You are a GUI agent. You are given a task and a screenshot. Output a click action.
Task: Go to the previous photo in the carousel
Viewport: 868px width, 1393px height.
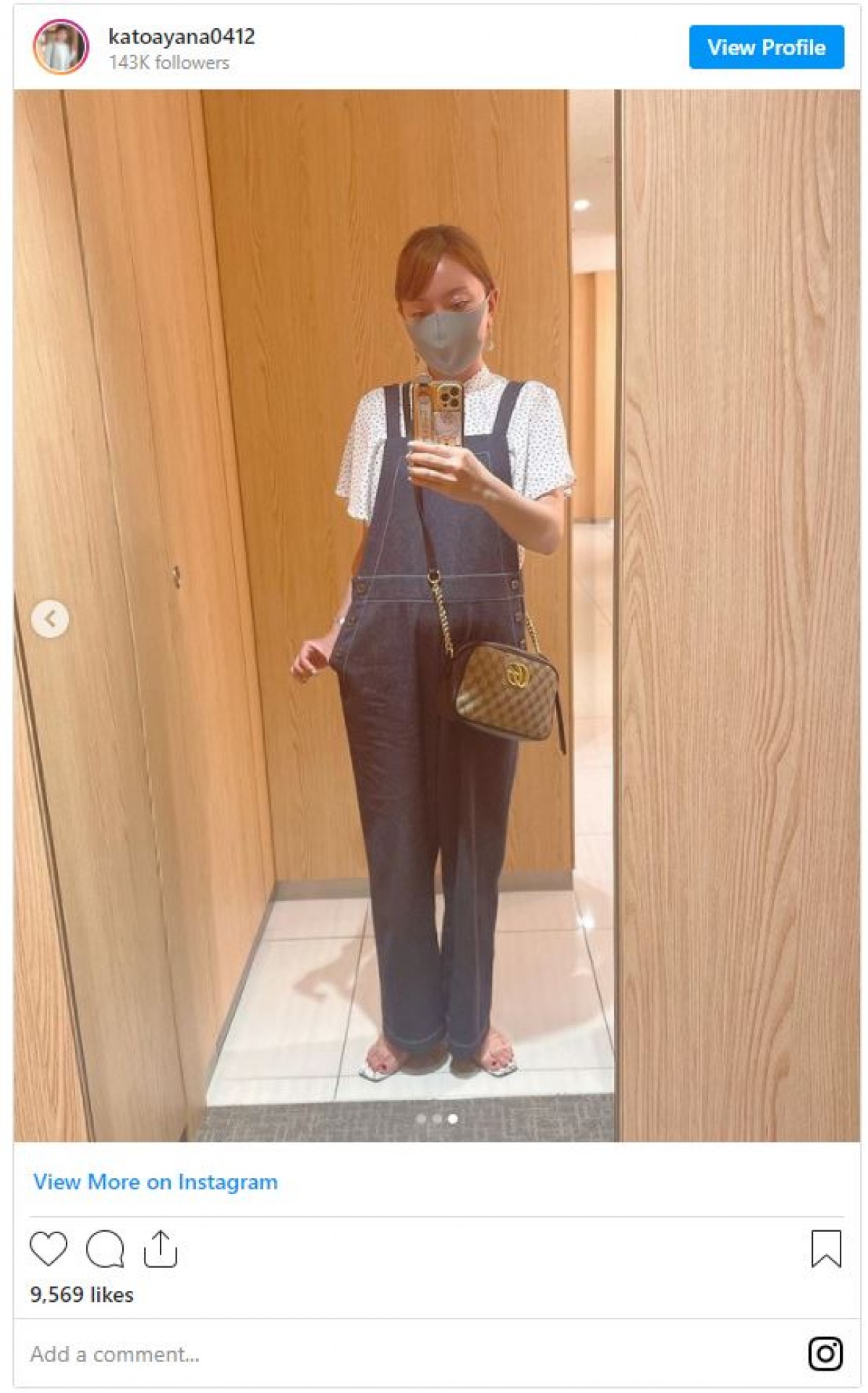coord(50,619)
